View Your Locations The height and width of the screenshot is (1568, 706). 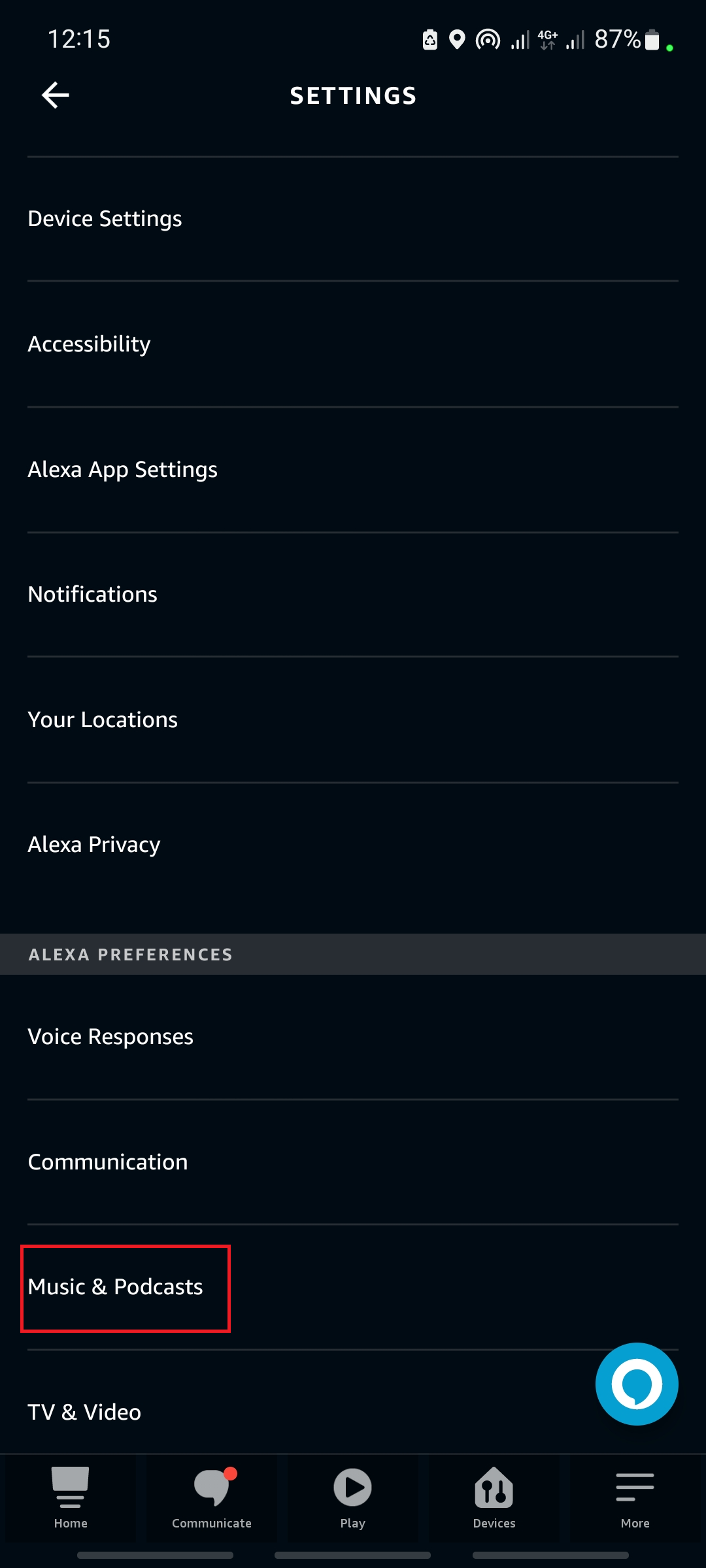point(102,719)
